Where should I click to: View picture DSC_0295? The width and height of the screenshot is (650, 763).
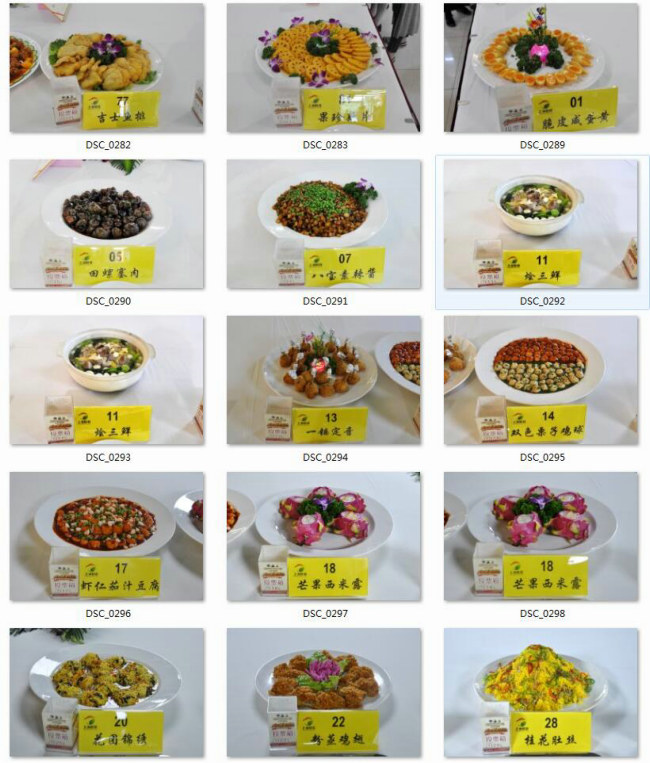click(x=540, y=380)
